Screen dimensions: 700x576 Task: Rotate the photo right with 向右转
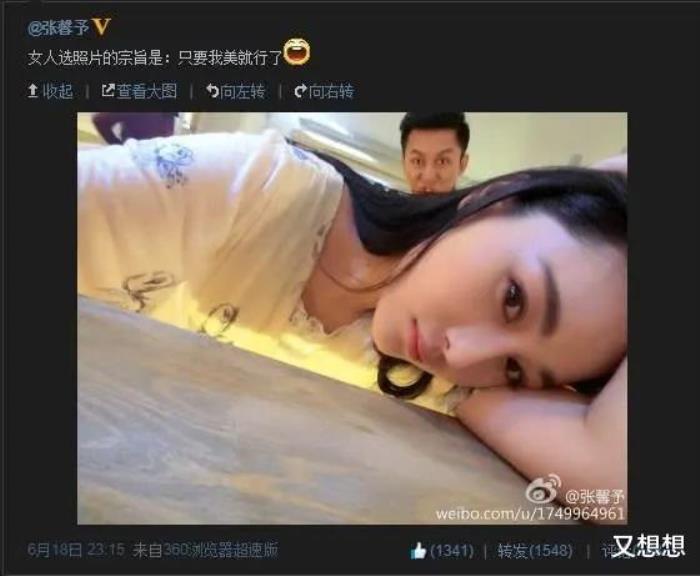[x=324, y=91]
